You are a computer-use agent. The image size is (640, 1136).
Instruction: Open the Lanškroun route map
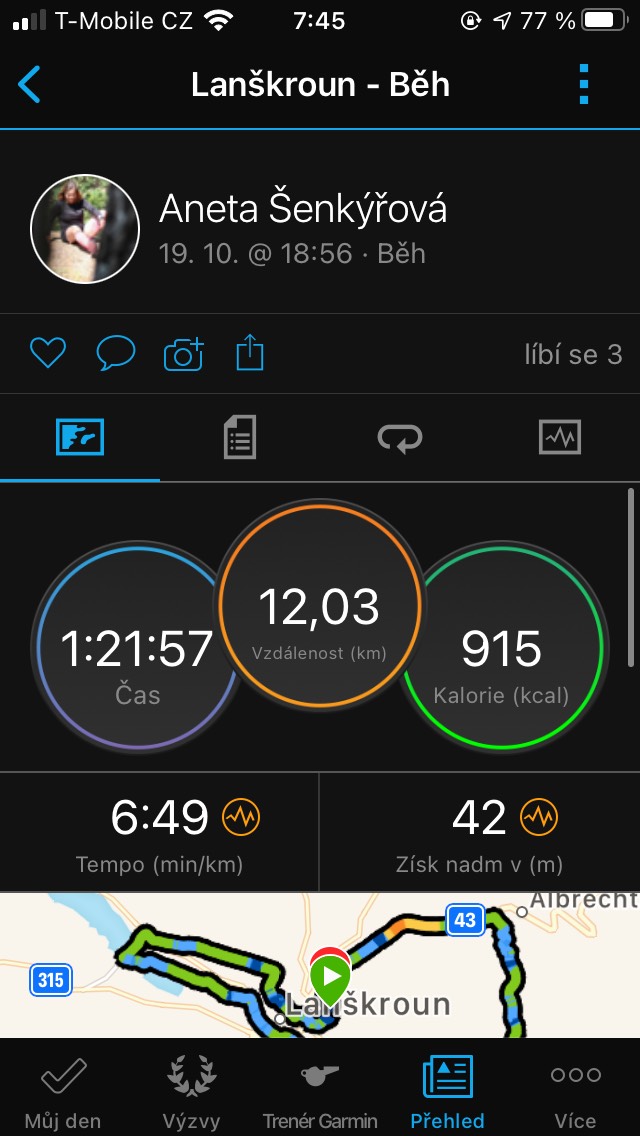tap(320, 965)
